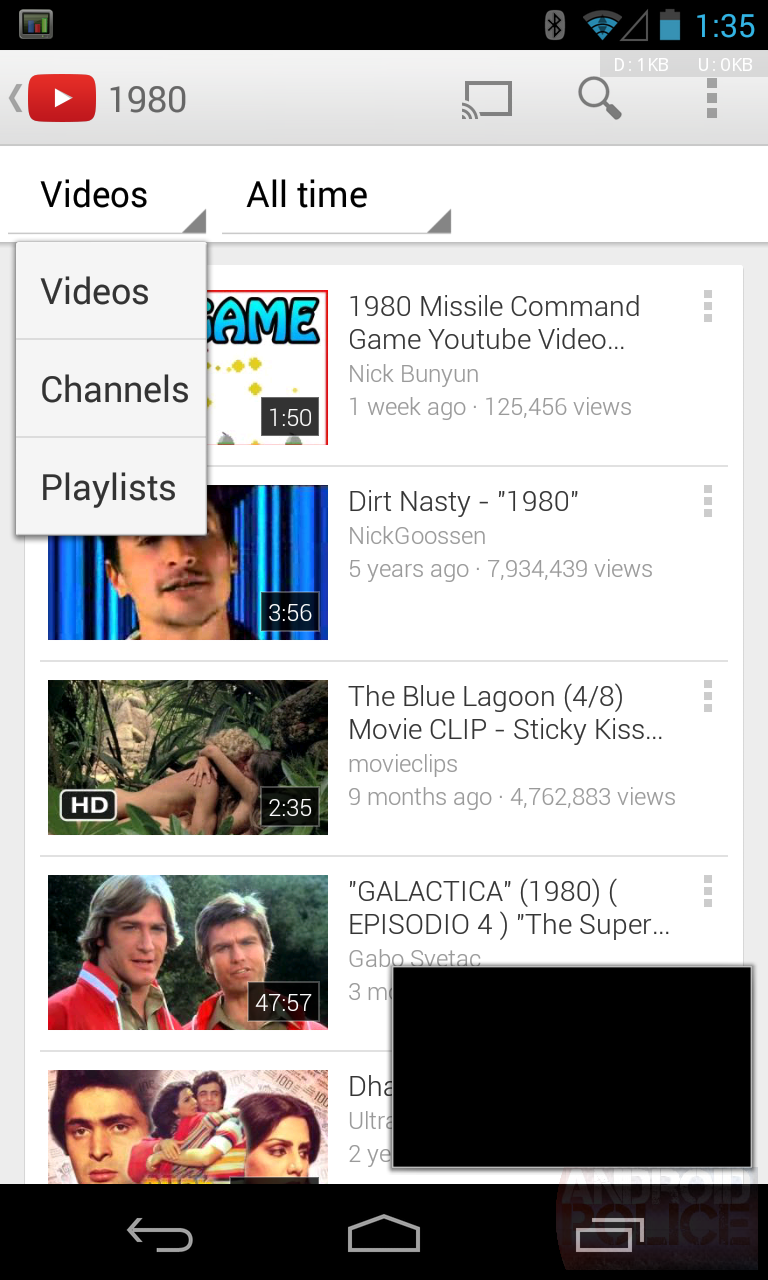Open options for the GALACTICA video
The width and height of the screenshot is (768, 1280).
tap(707, 891)
